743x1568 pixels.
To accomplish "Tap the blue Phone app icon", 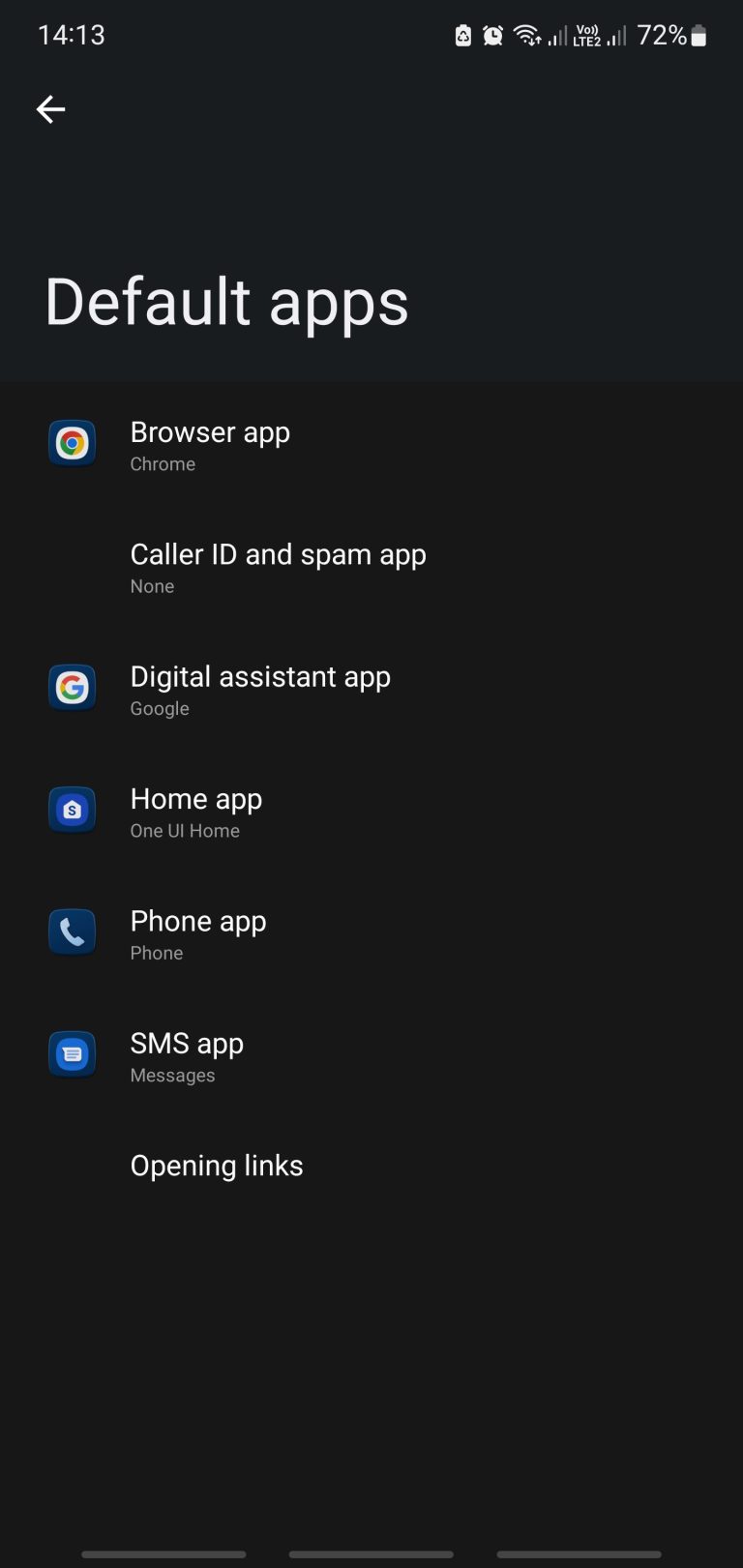I will pos(72,932).
